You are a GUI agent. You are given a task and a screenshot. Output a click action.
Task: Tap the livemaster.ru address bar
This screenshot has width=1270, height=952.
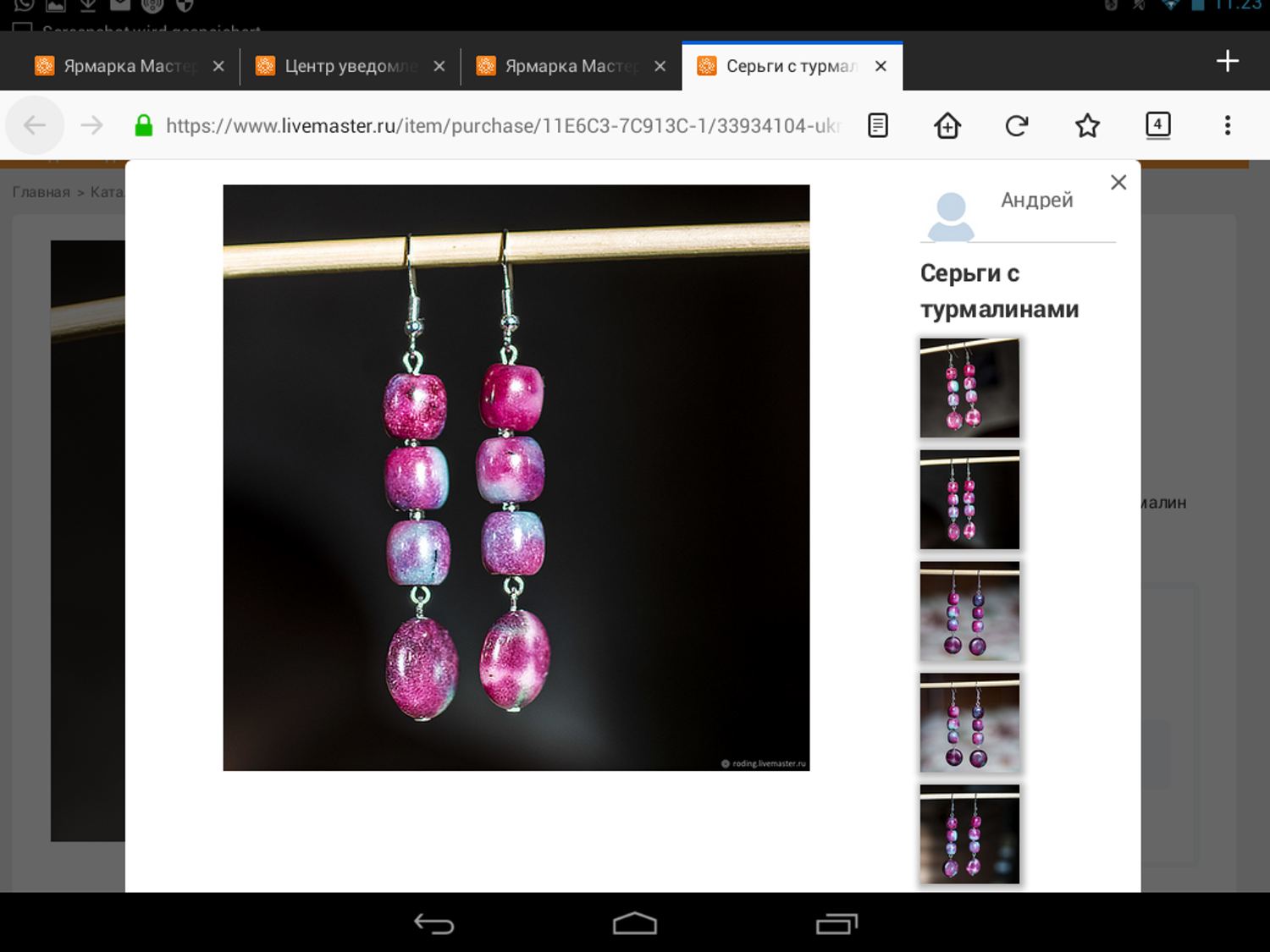point(500,126)
